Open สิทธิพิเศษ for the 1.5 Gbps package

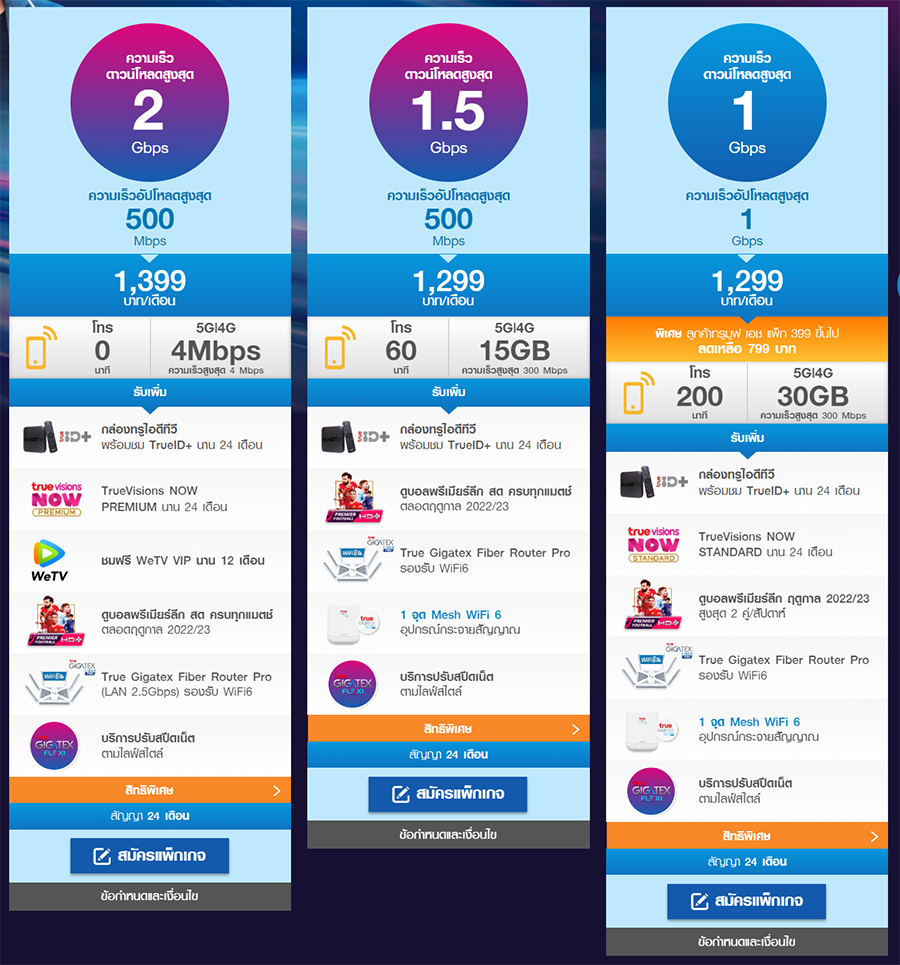[x=447, y=728]
